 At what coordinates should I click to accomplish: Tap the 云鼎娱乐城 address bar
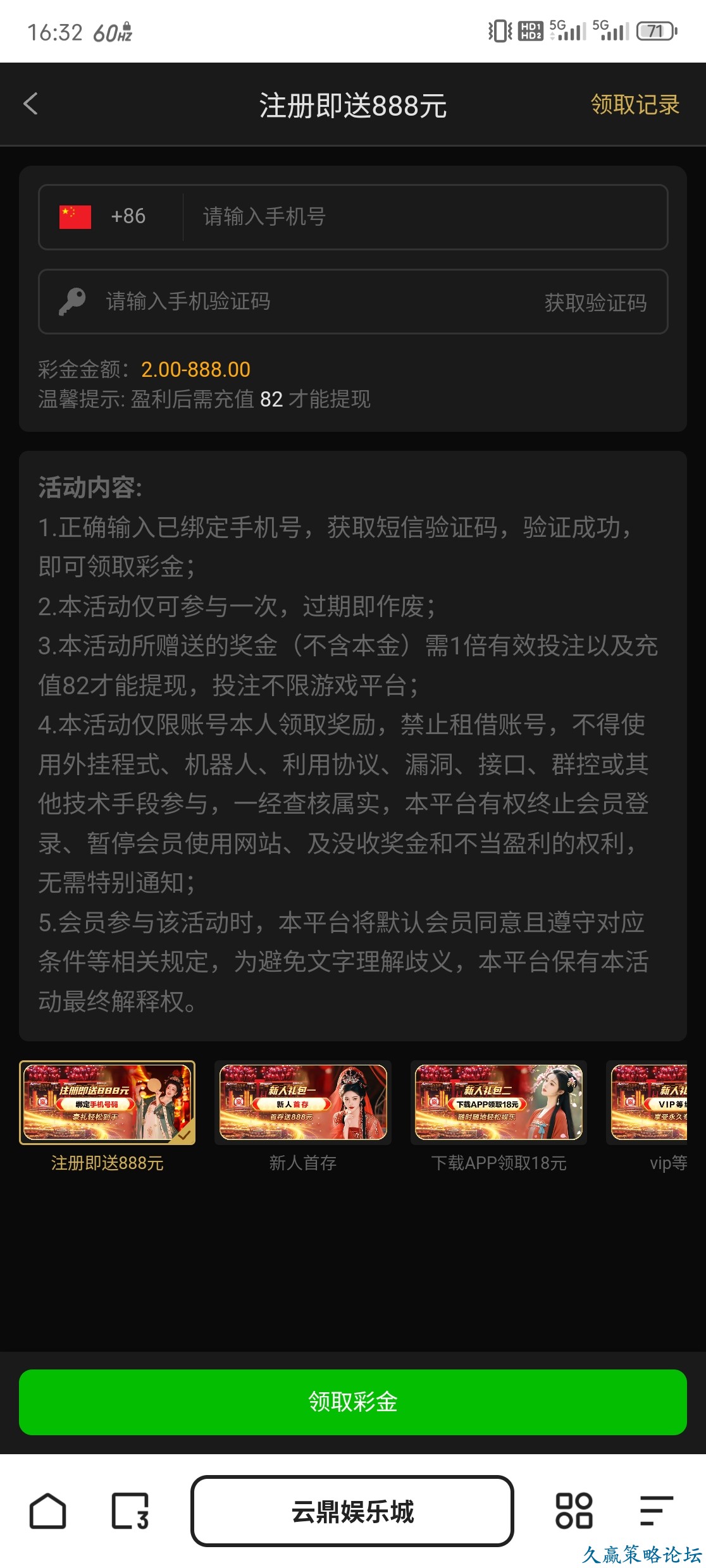352,1511
